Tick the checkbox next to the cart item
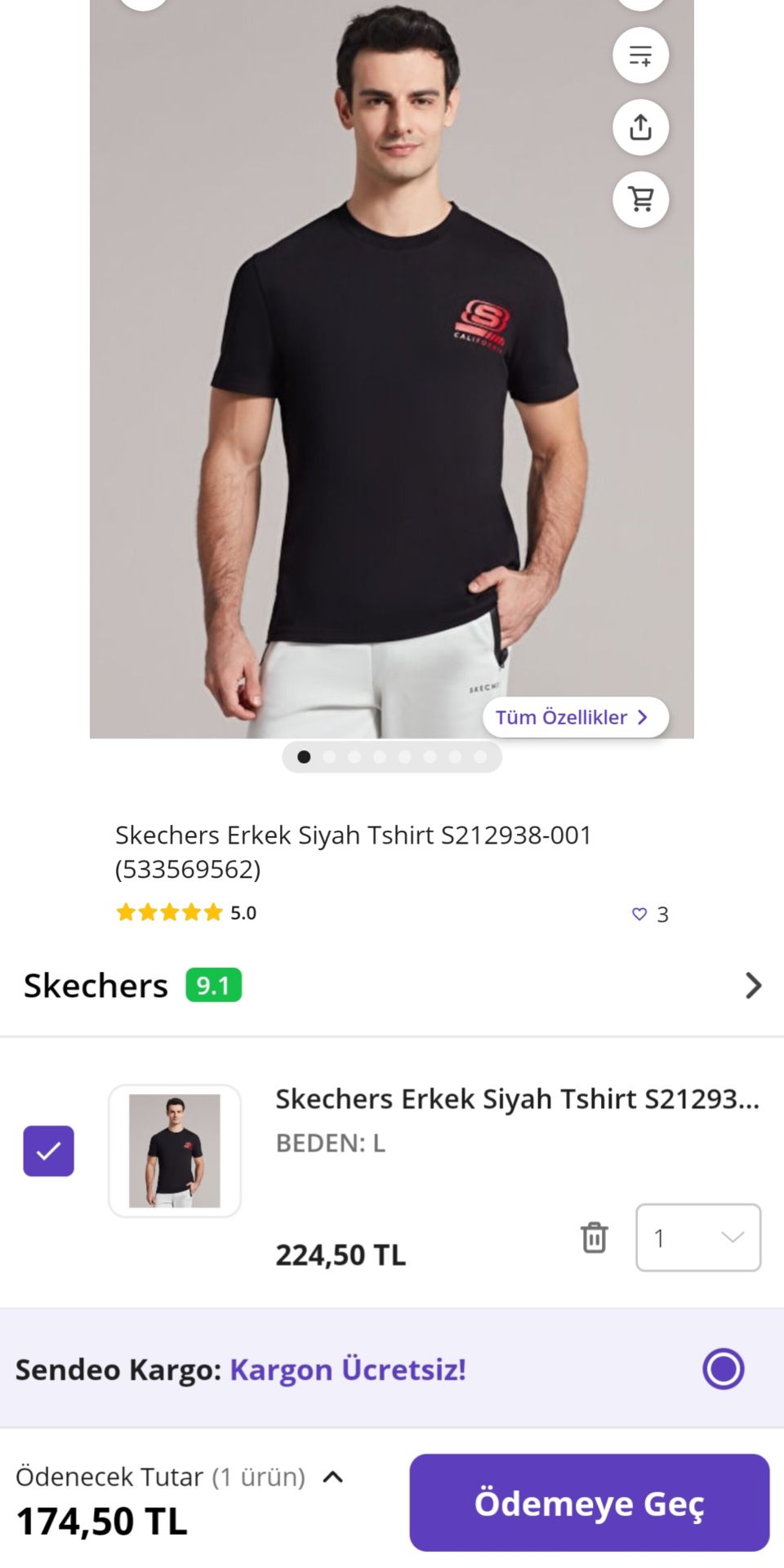This screenshot has height=1568, width=784. [49, 1151]
